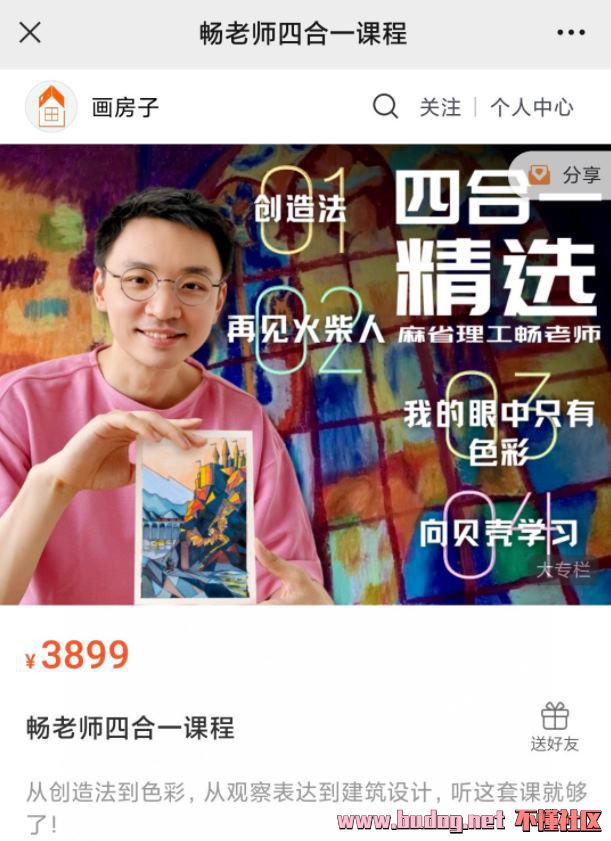Open the course banner image

(x=305, y=400)
